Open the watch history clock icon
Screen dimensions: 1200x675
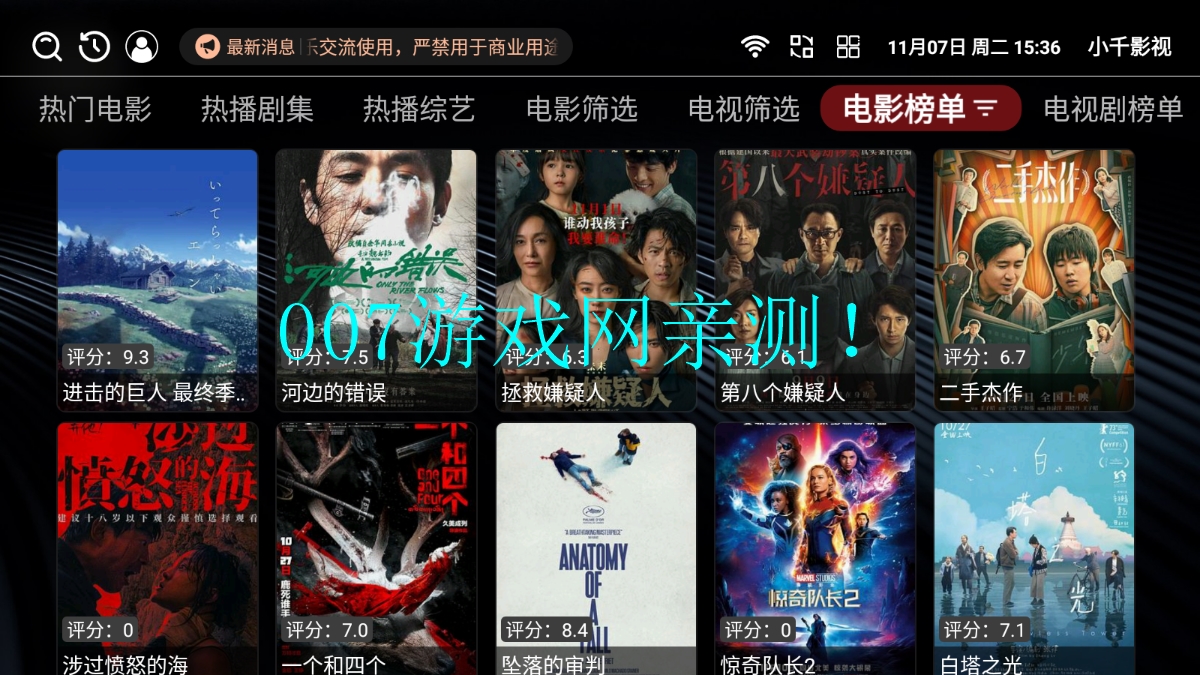coord(94,47)
